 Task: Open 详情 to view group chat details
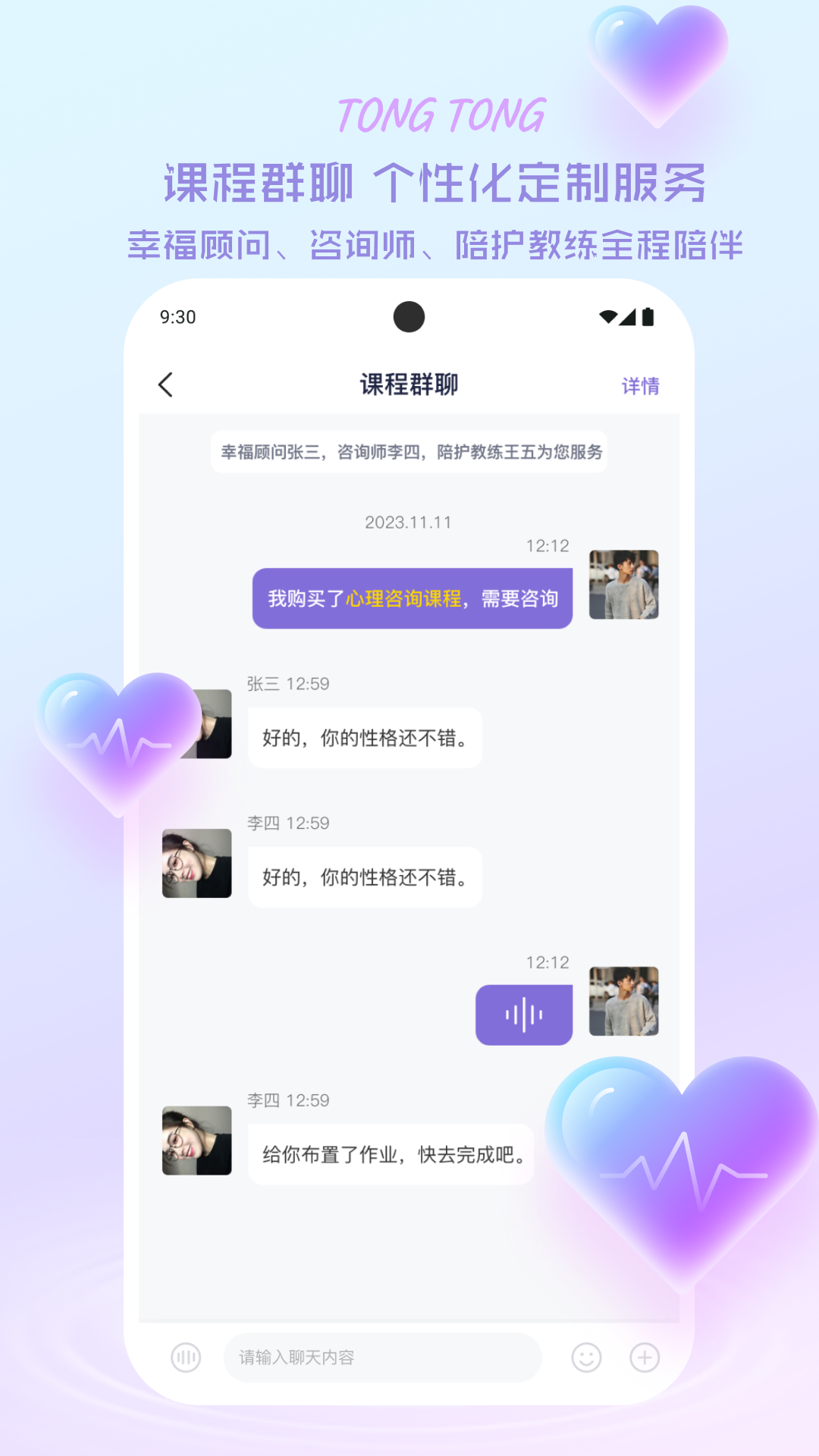tap(639, 385)
